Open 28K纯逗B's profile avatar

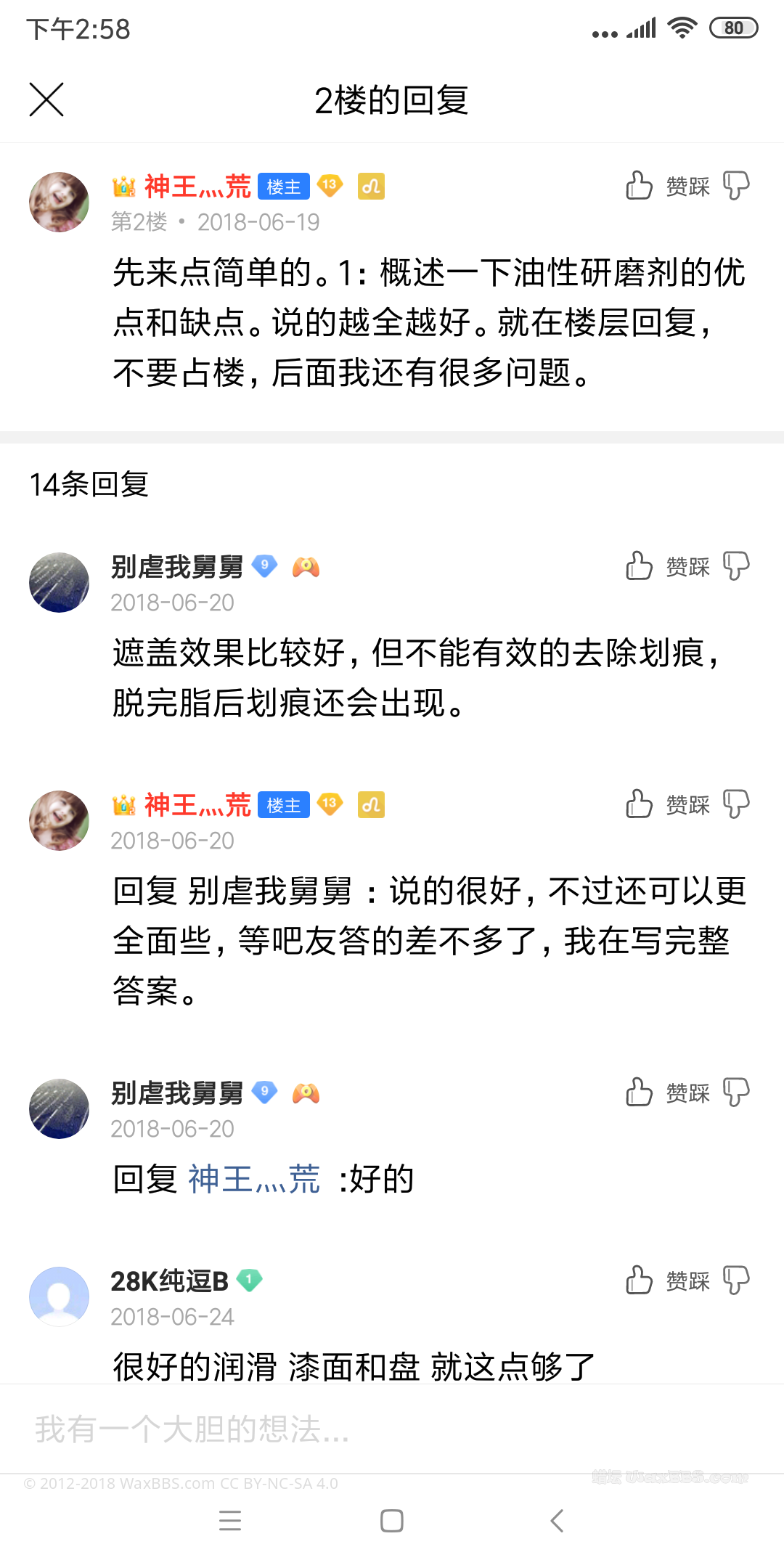coord(59,1297)
